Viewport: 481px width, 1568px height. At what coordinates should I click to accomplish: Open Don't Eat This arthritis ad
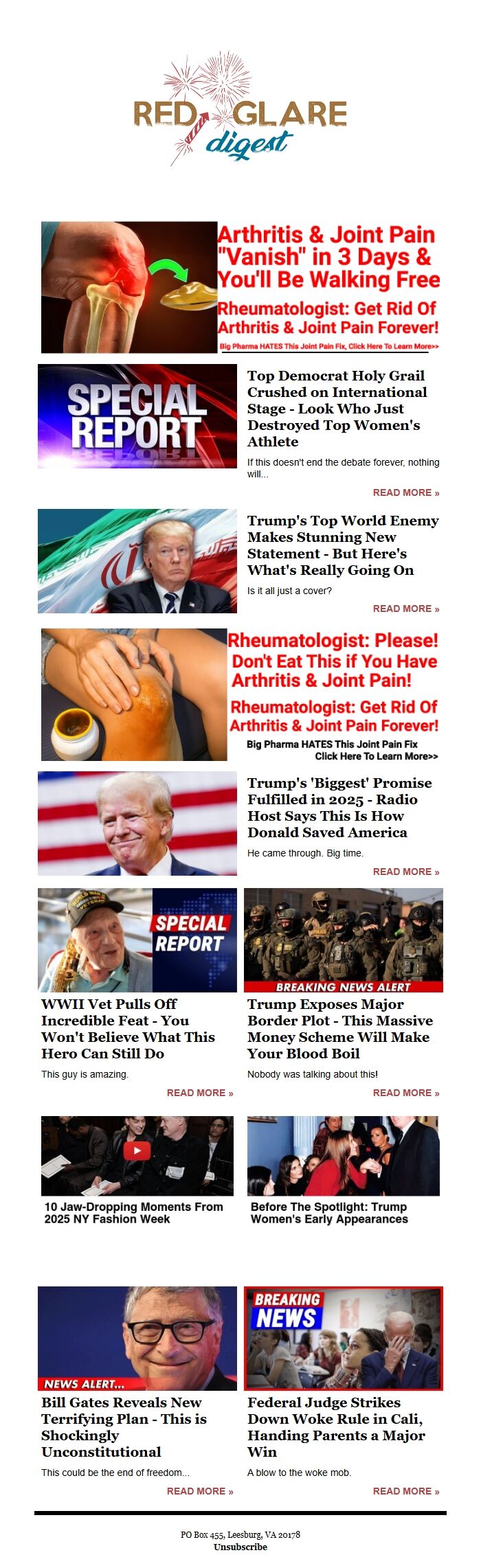tap(240, 694)
